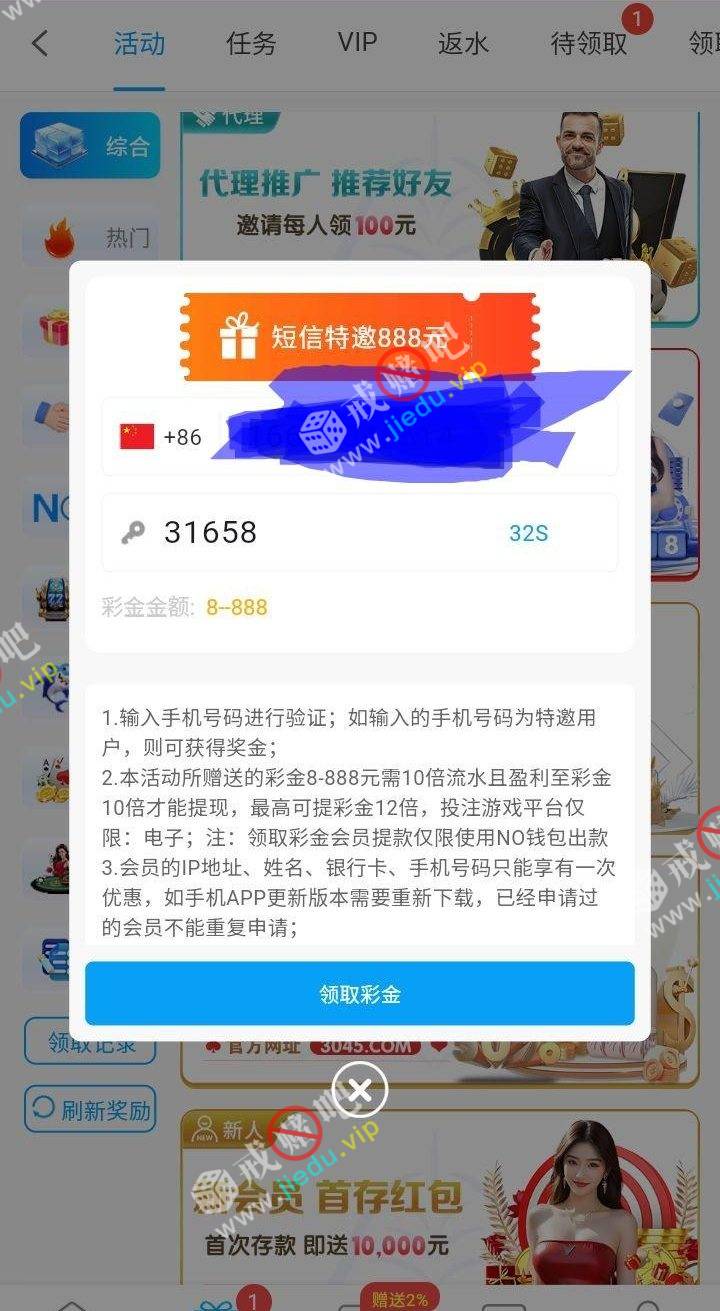
Task: Open the 待领取 tab
Action: tap(589, 44)
